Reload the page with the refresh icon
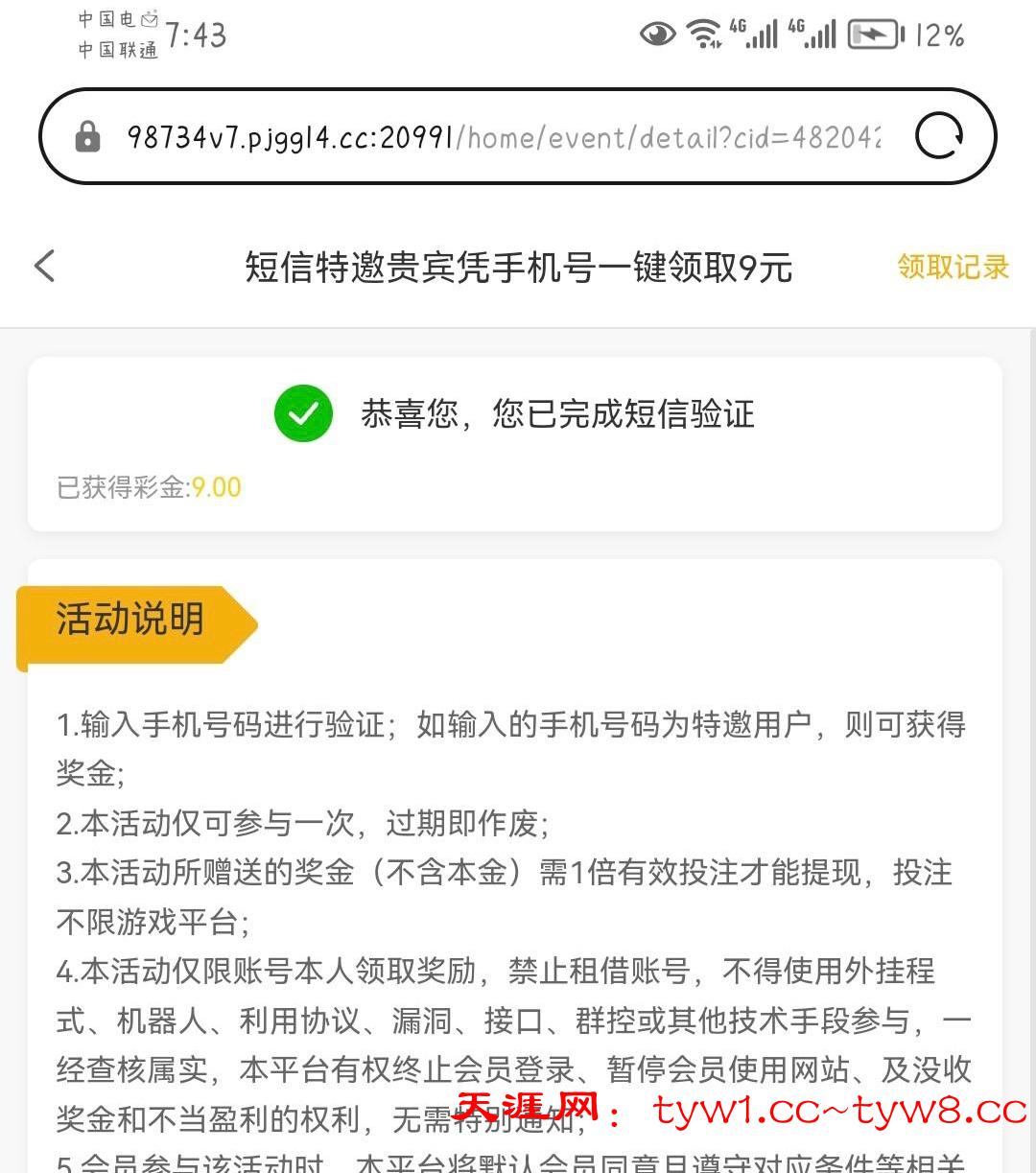Viewport: 1036px width, 1173px height. (x=938, y=136)
